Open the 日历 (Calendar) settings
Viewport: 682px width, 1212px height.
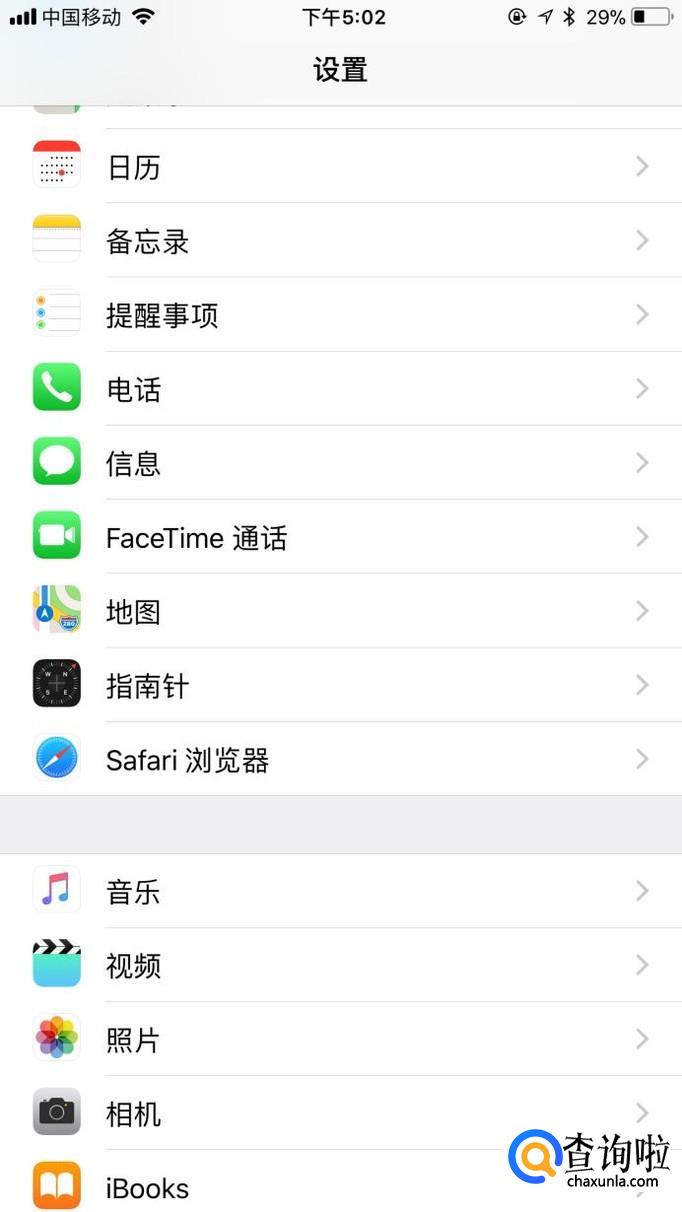[340, 167]
